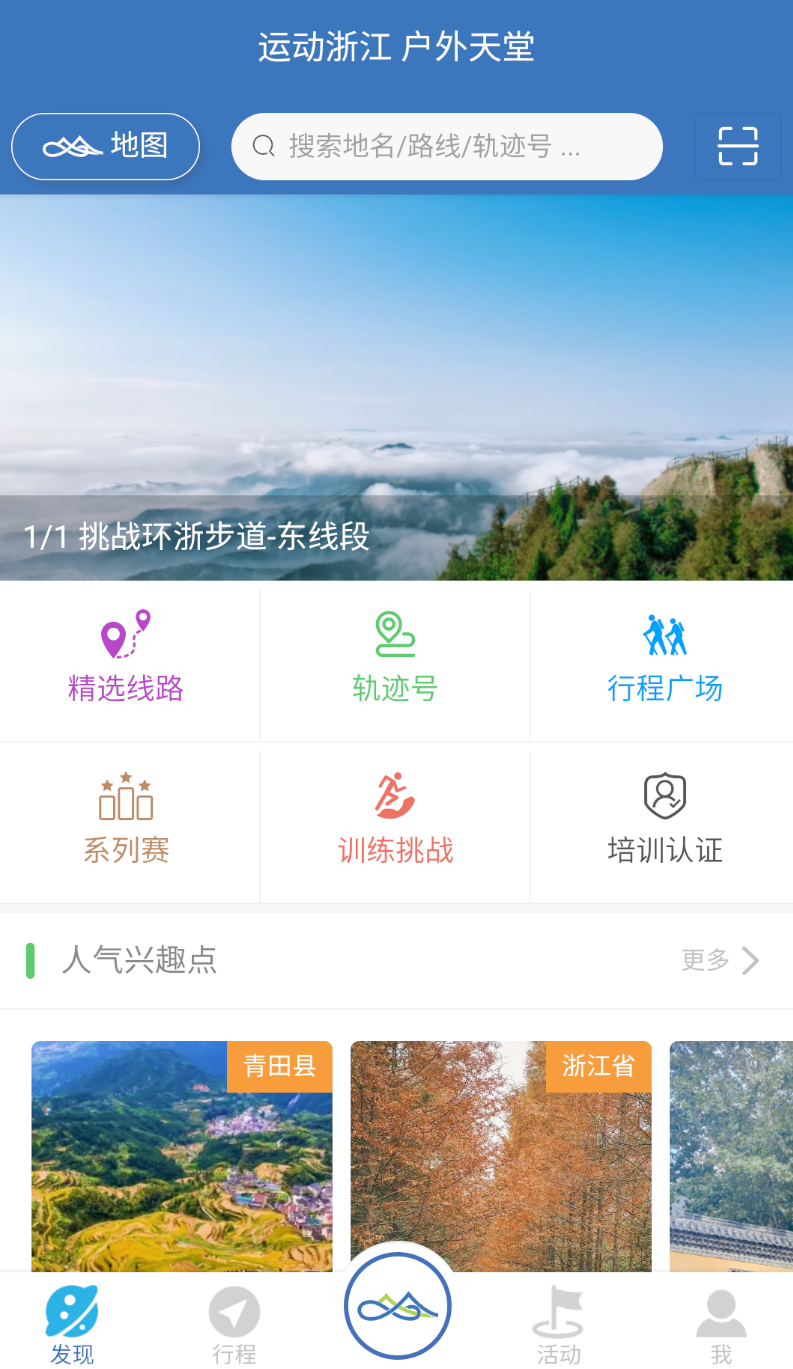The width and height of the screenshot is (793, 1369).
Task: Open the 地图 map button
Action: coord(105,146)
